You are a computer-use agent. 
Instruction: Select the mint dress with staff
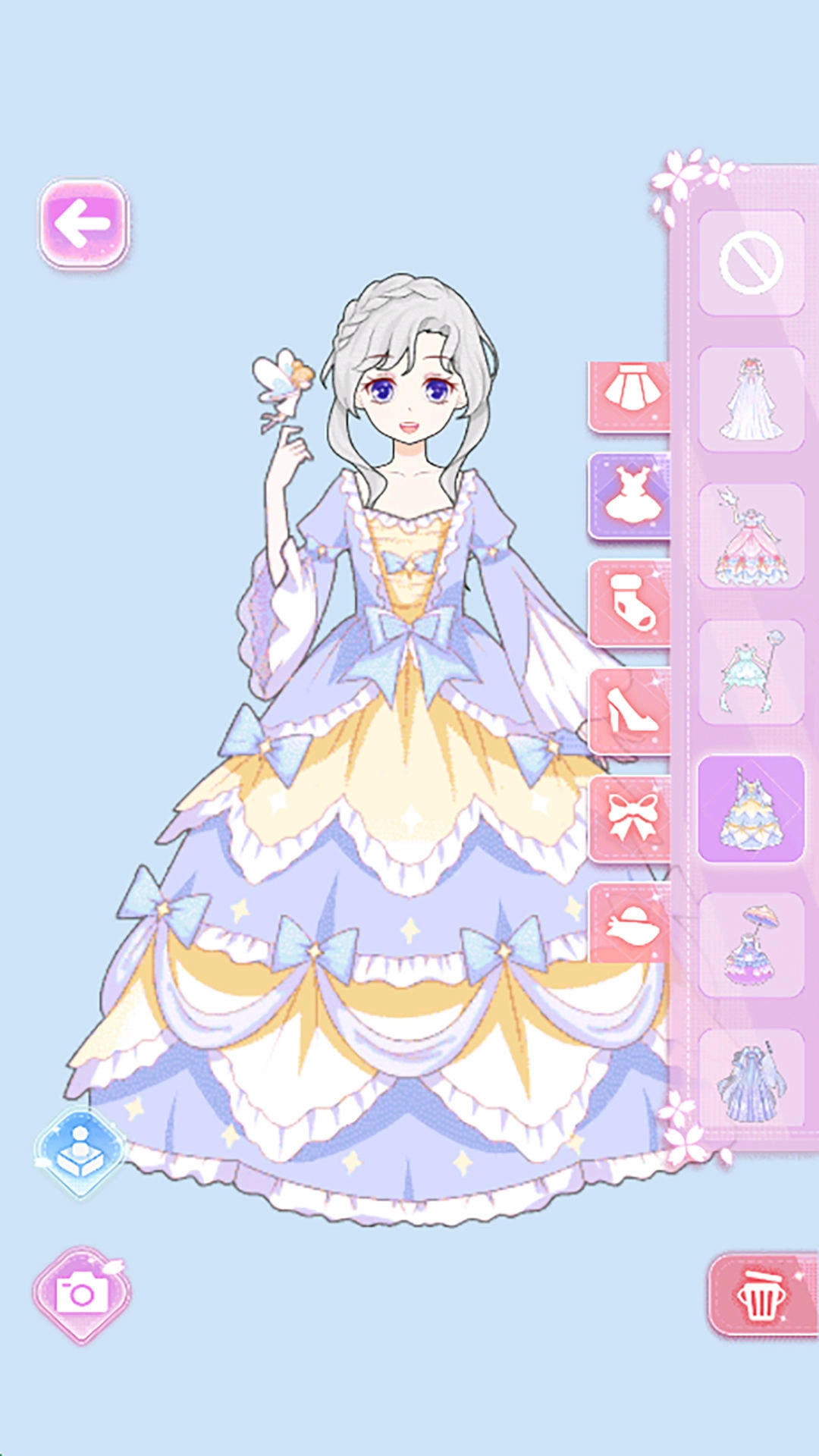coord(751,672)
